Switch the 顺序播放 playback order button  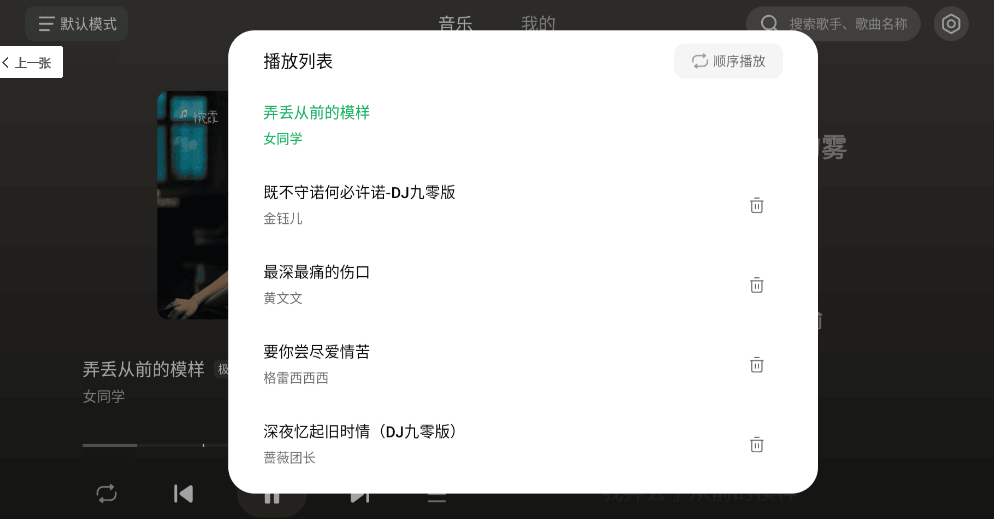coord(728,61)
